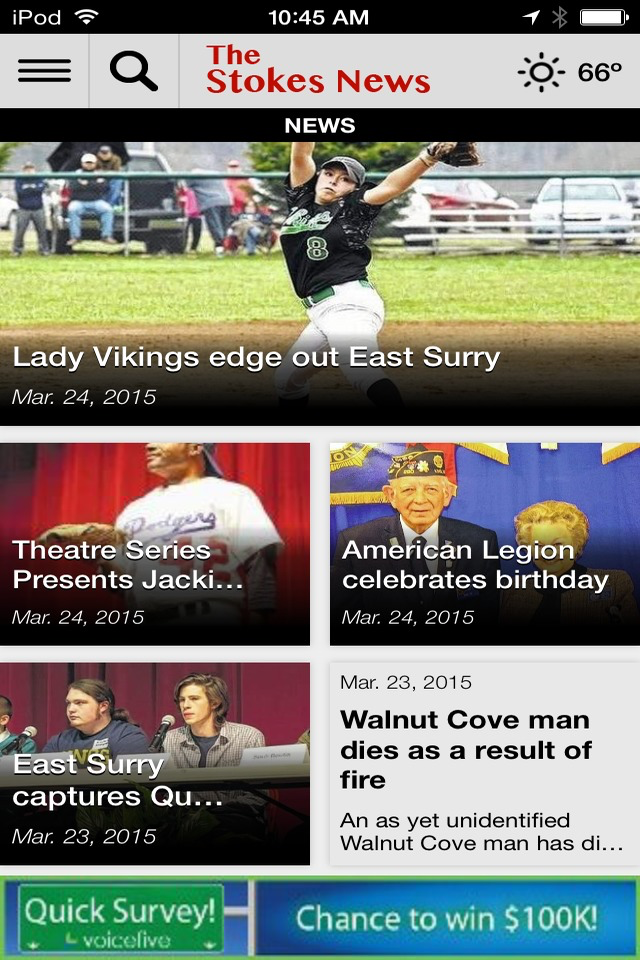Open the search magnifier
The width and height of the screenshot is (640, 960).
[134, 71]
